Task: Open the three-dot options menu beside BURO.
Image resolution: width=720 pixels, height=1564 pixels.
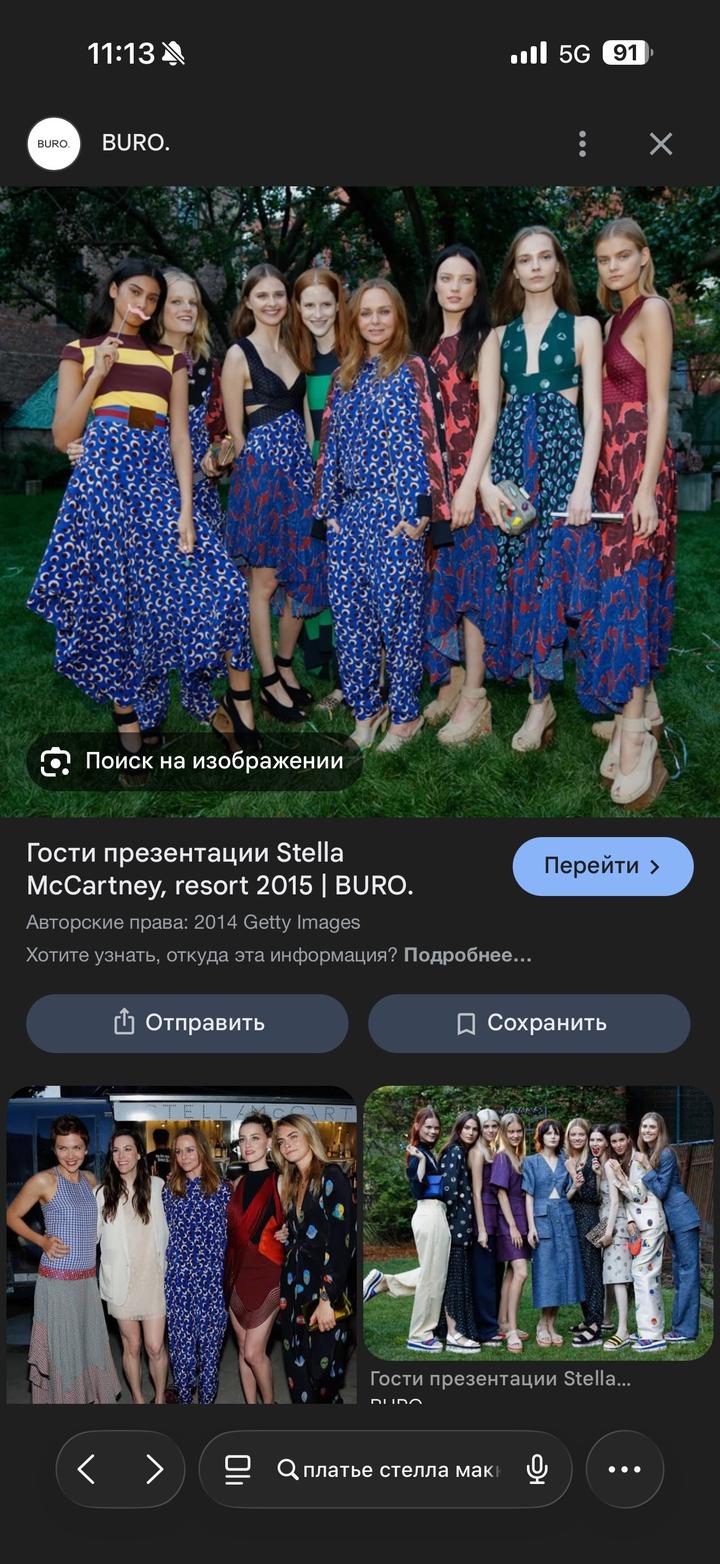Action: pos(582,144)
